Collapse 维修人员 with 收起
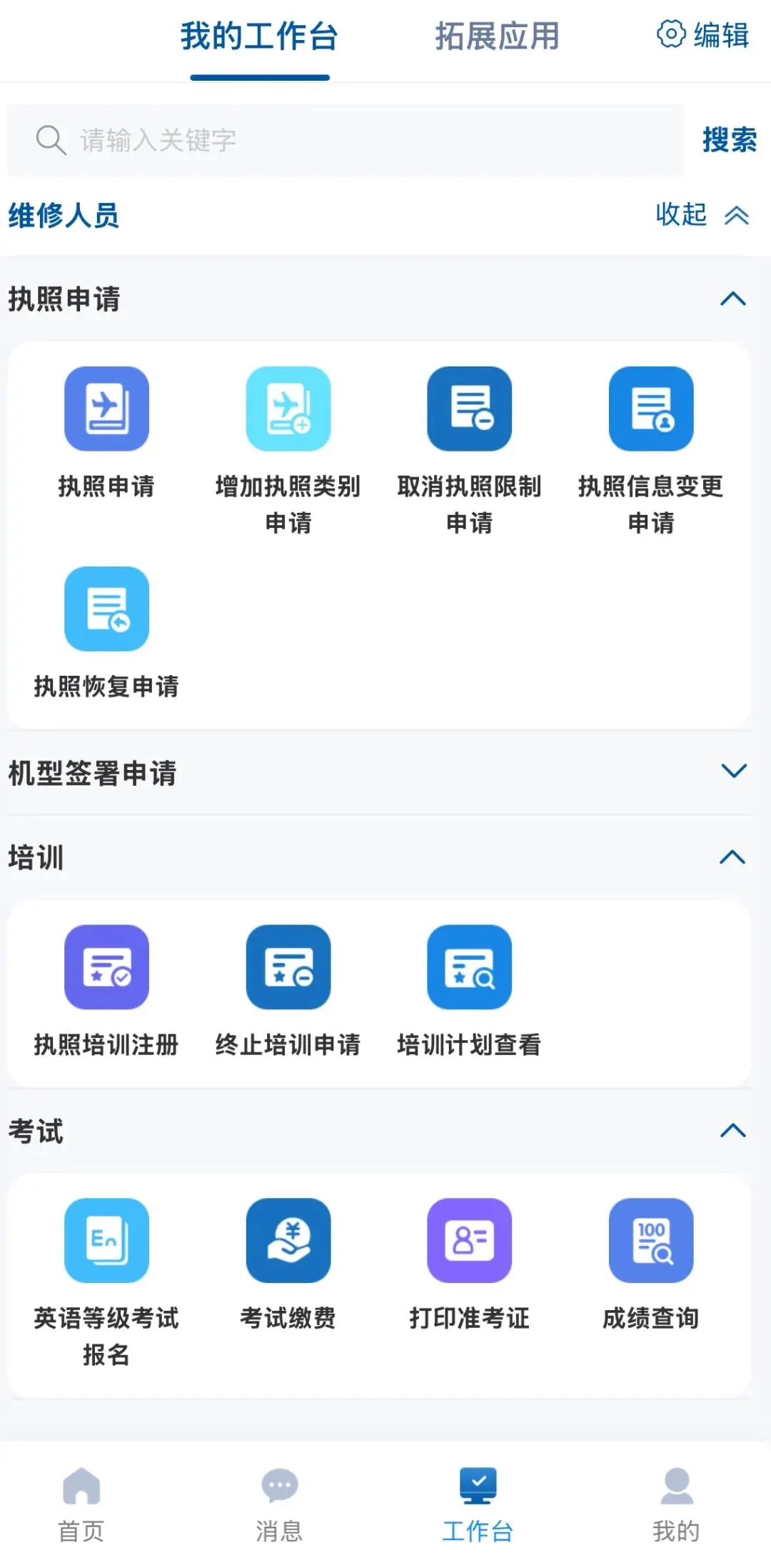Image resolution: width=771 pixels, height=1568 pixels. pos(702,214)
